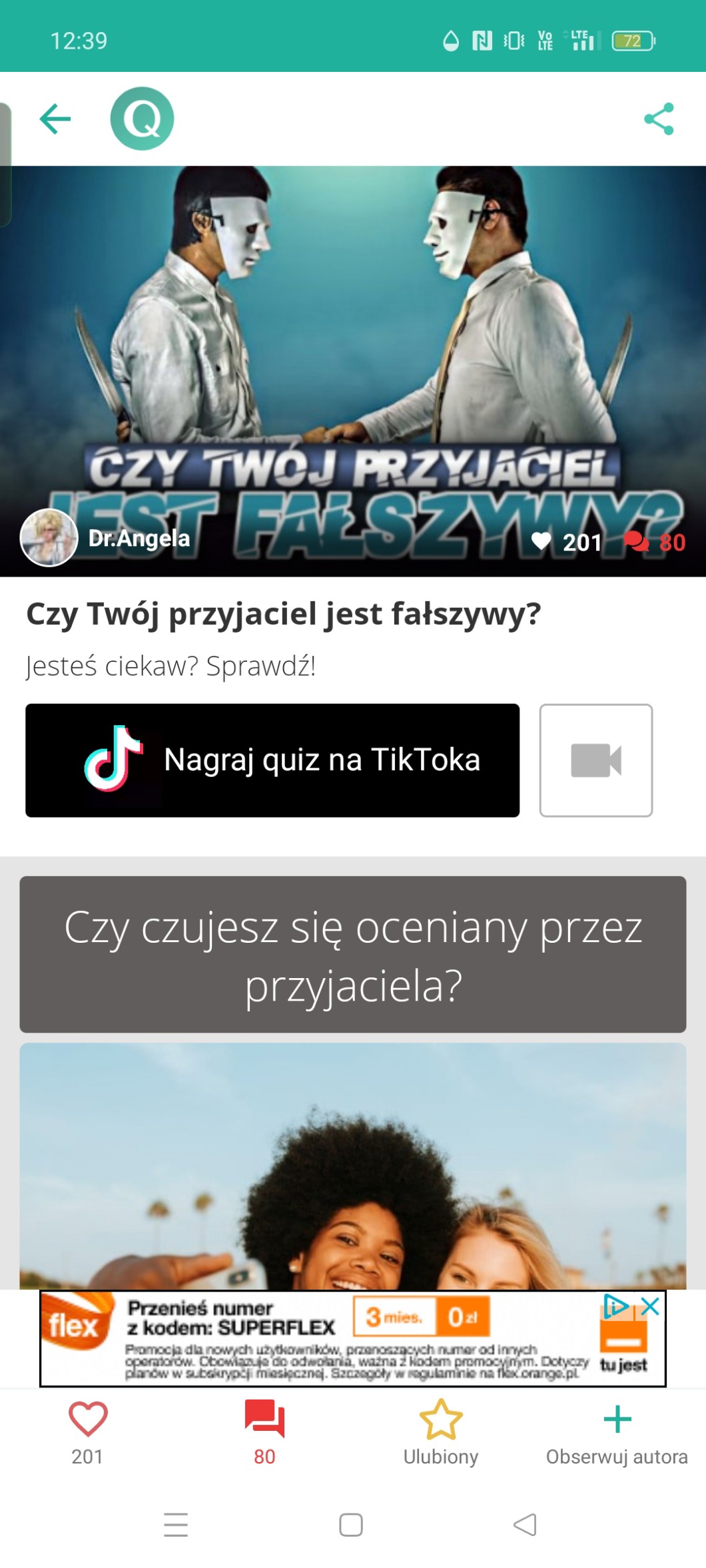
Task: Tap the video camera button
Action: 596,760
